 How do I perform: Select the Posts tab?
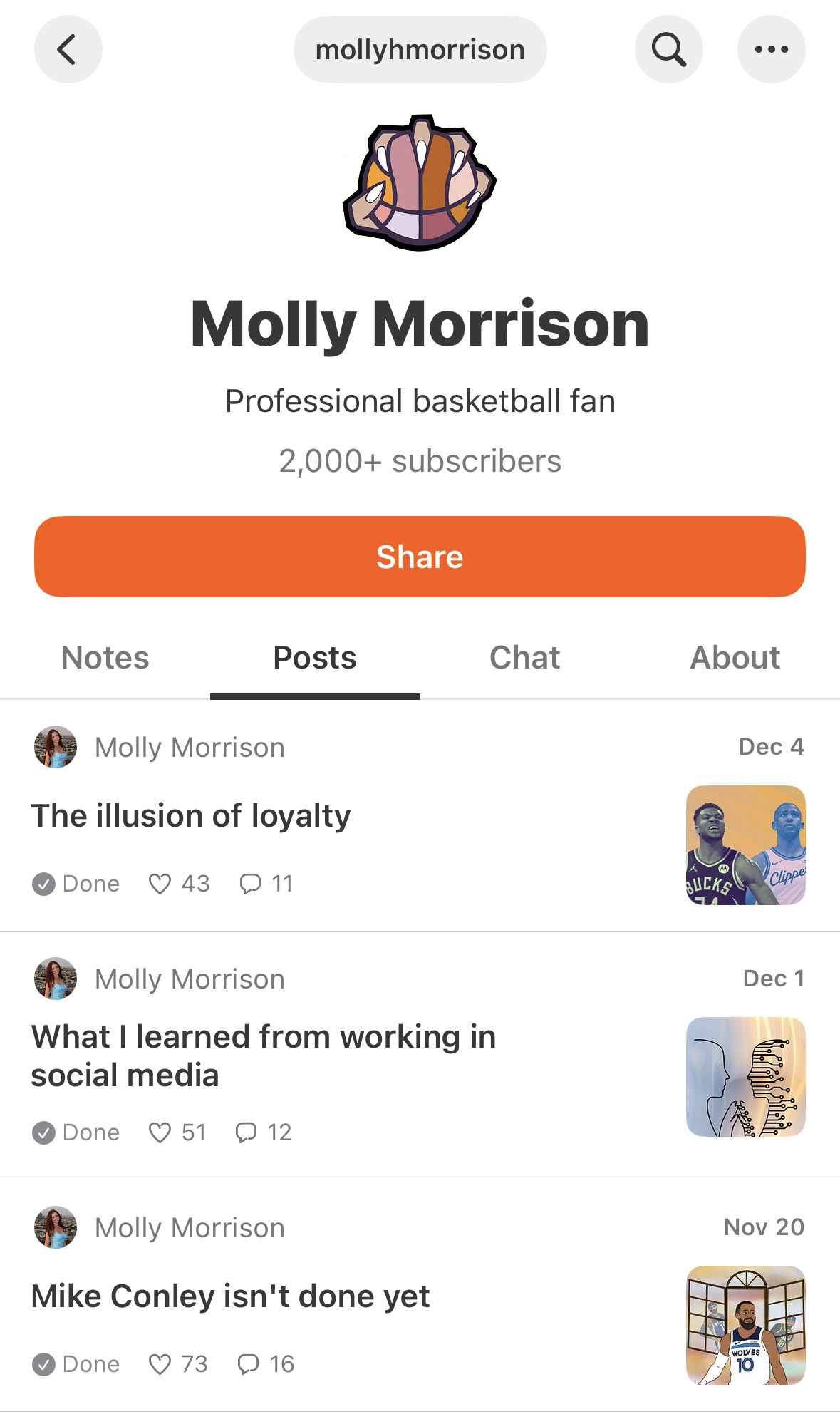314,658
